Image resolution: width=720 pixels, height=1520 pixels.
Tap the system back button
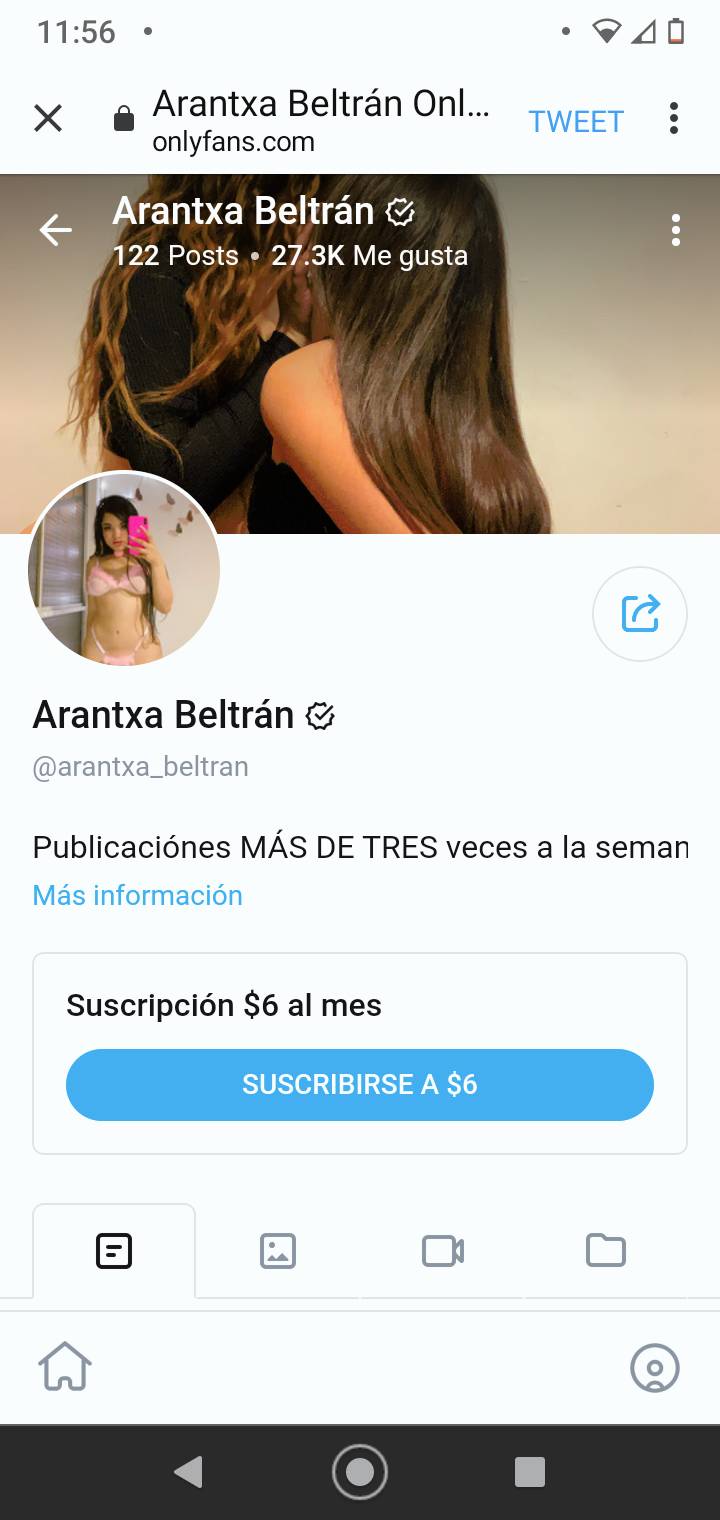188,1472
